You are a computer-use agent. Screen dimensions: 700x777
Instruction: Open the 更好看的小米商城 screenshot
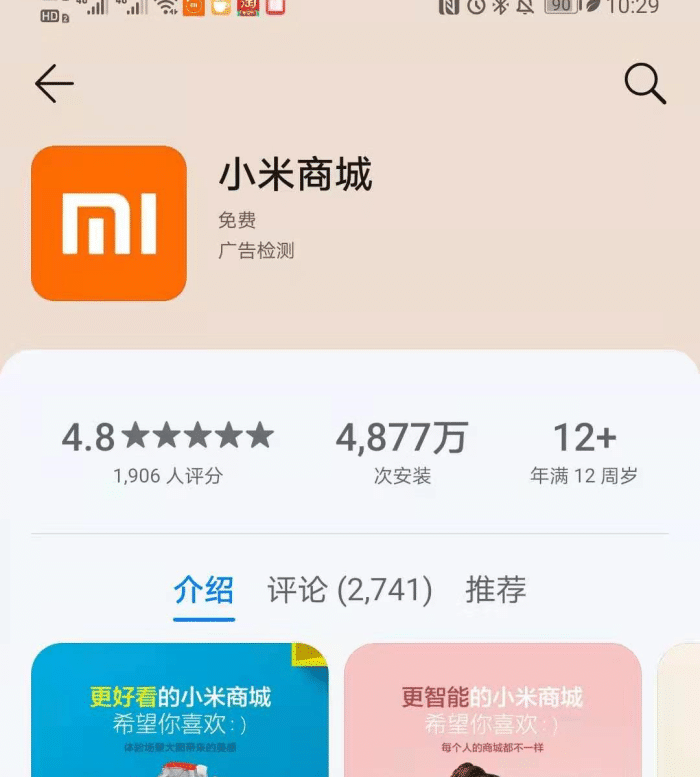[180, 710]
